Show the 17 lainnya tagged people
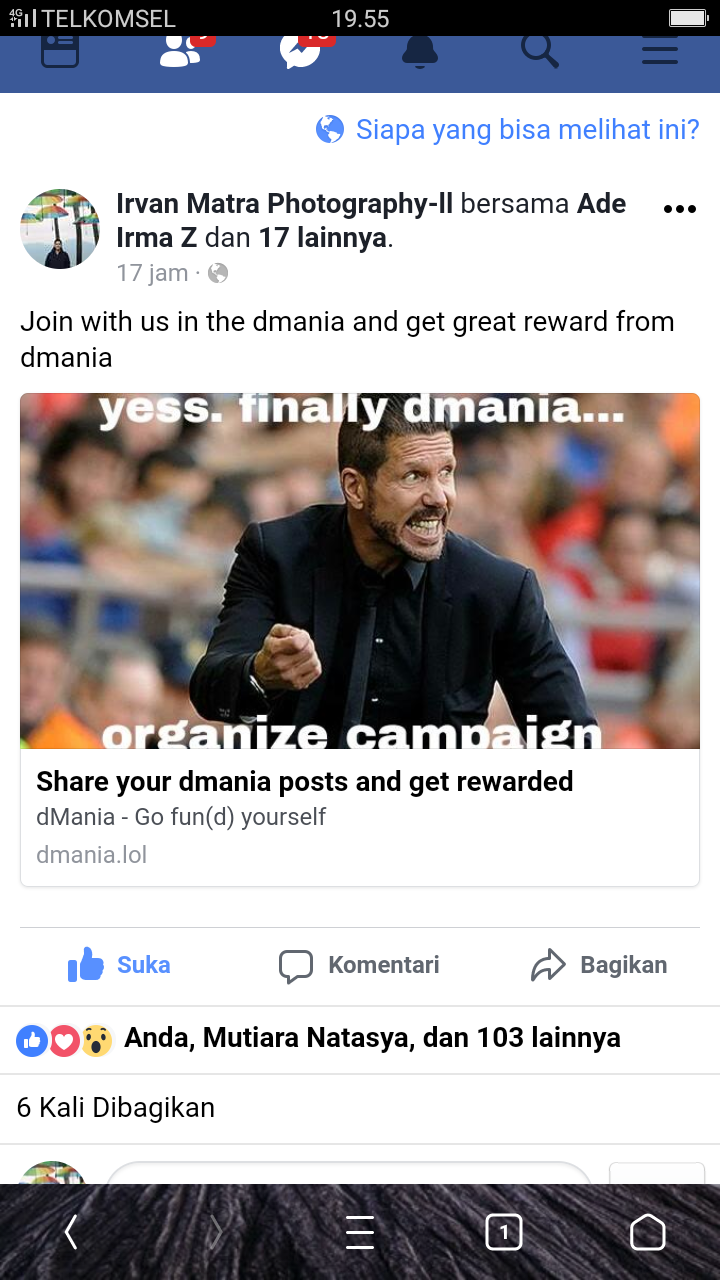The width and height of the screenshot is (720, 1280). [x=322, y=238]
